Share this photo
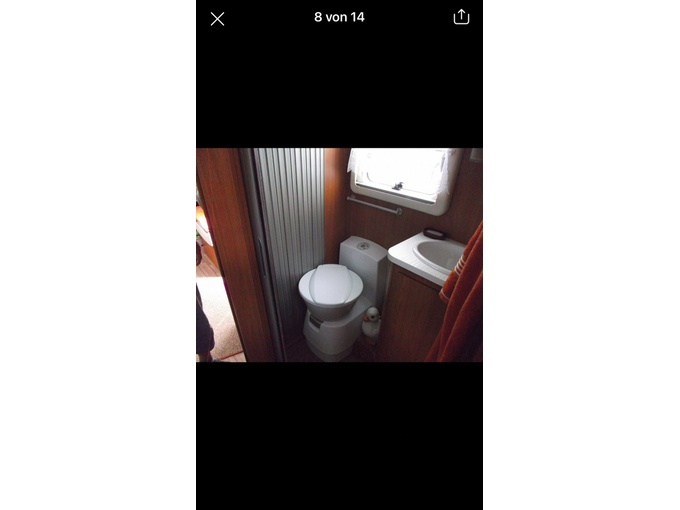680x510 pixels. click(x=461, y=17)
